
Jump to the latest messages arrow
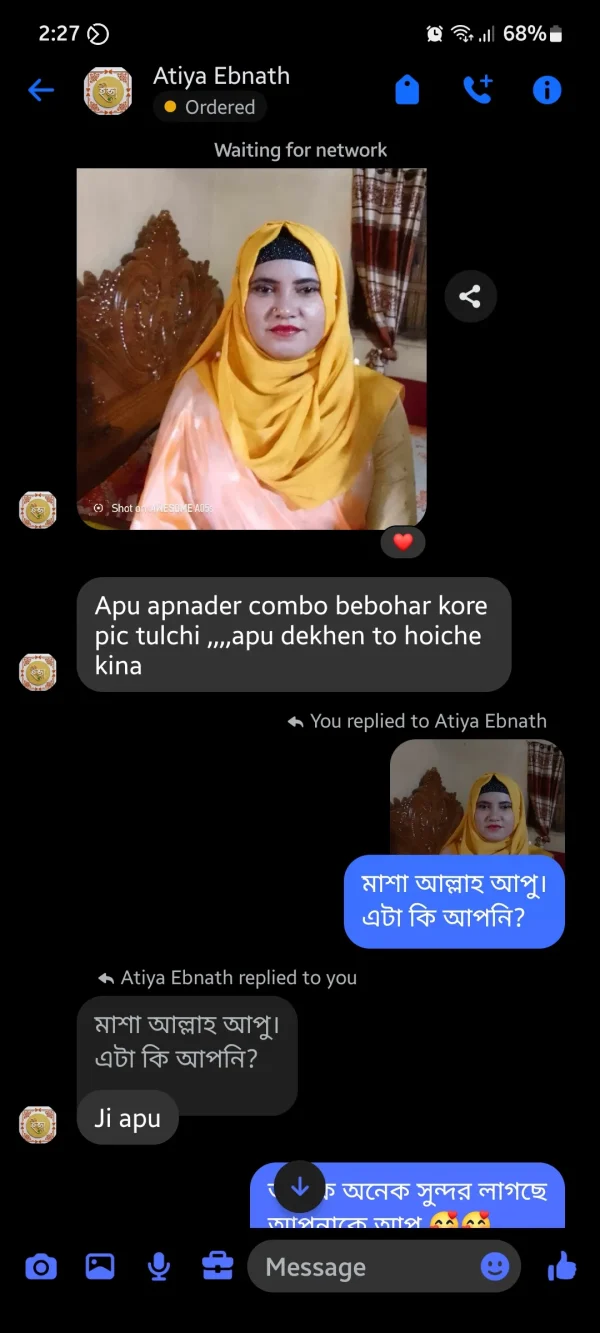300,1187
